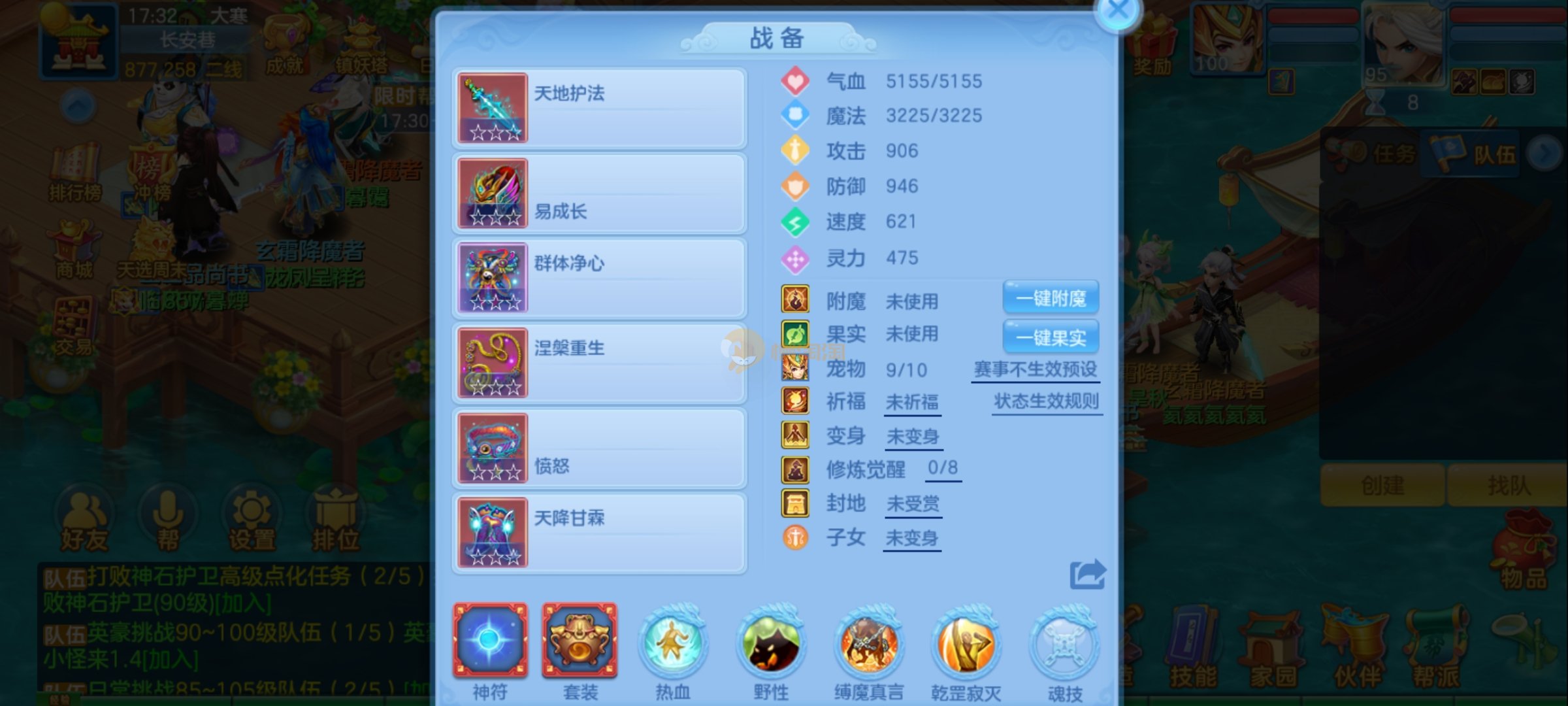The height and width of the screenshot is (706, 1568).
Task: Close the 战备 dialog
Action: (x=1118, y=11)
